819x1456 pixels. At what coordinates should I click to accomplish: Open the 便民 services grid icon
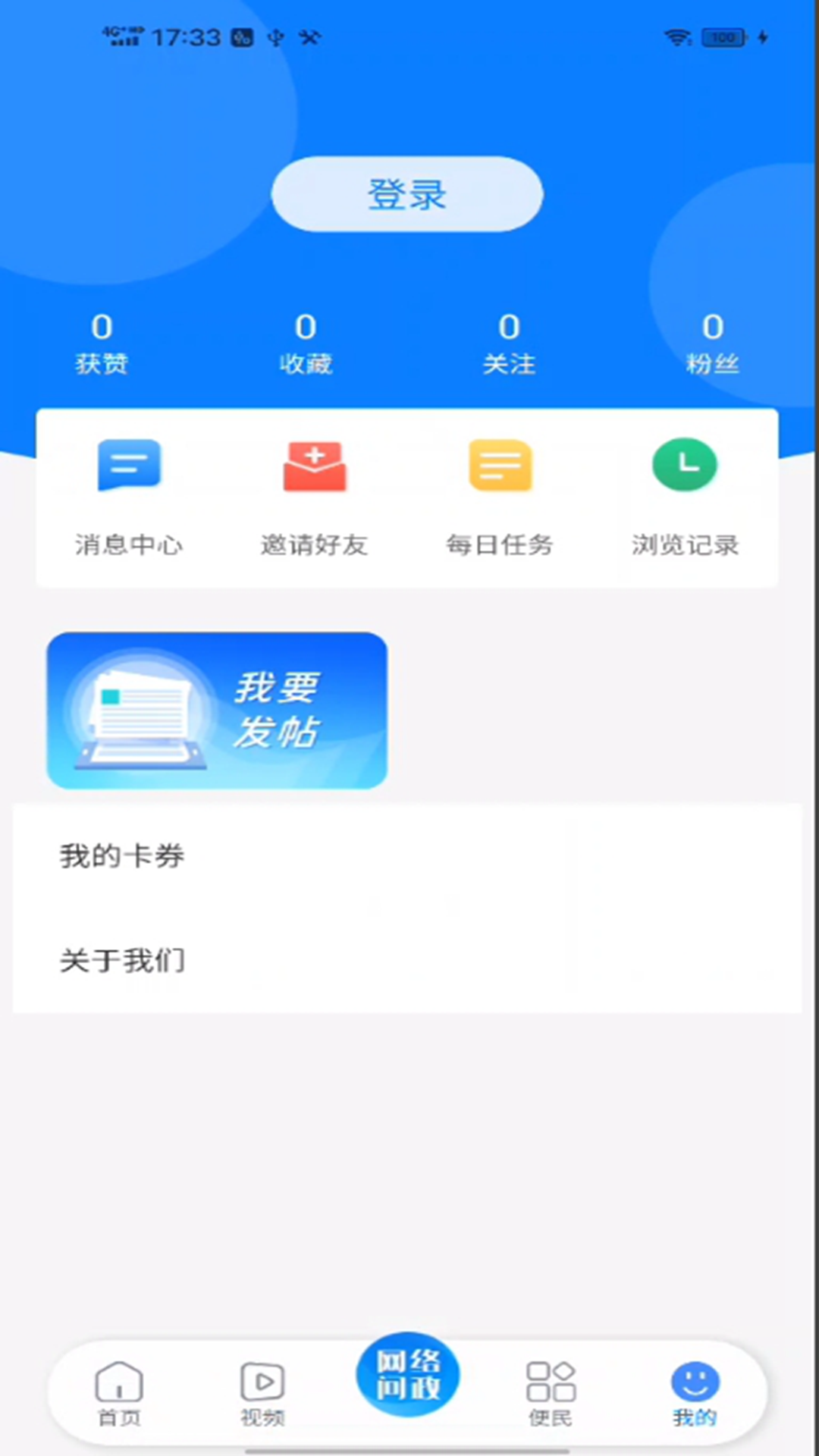coord(549,1383)
